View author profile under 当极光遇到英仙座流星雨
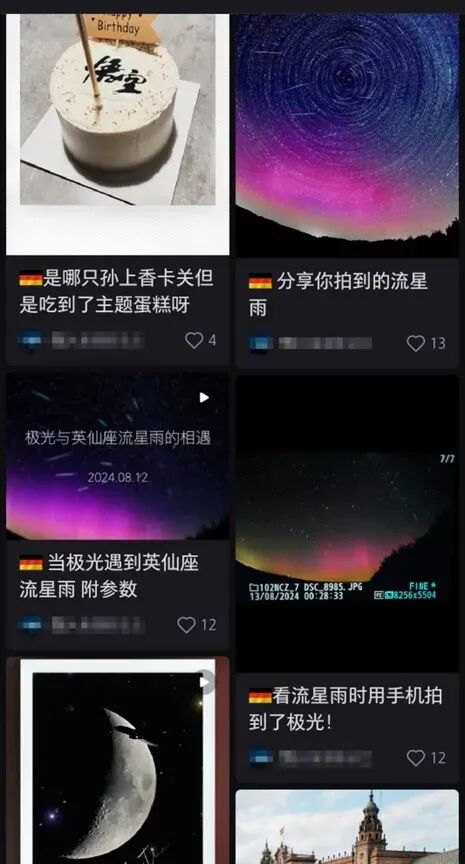 [x=82, y=625]
